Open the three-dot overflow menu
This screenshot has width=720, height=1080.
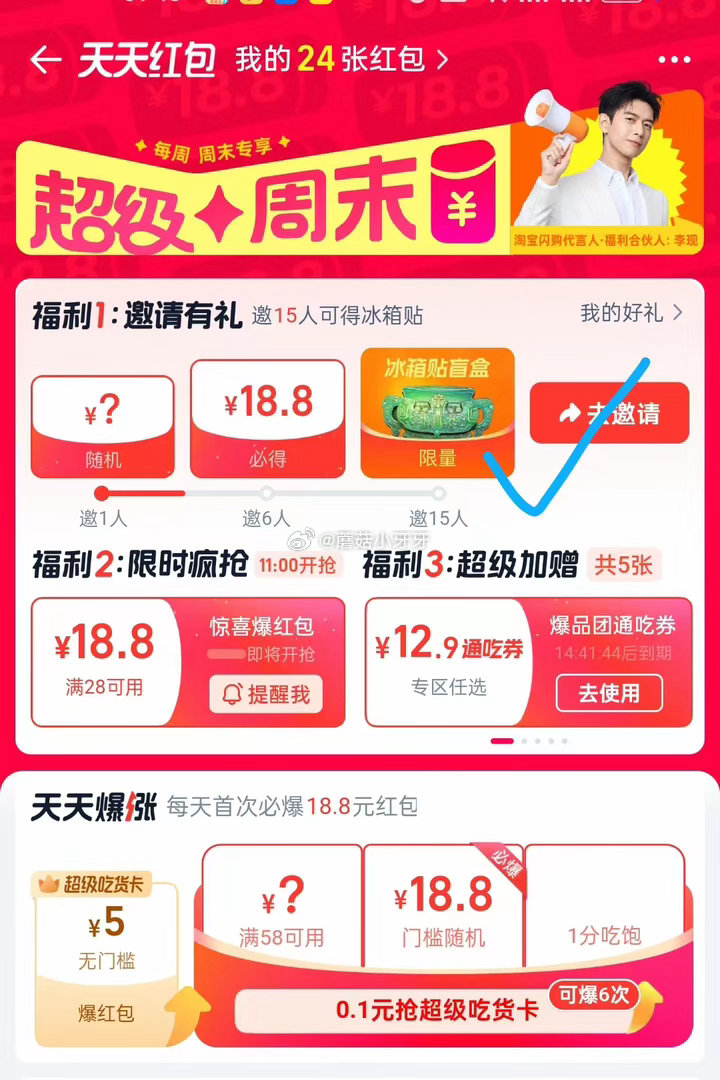675,60
